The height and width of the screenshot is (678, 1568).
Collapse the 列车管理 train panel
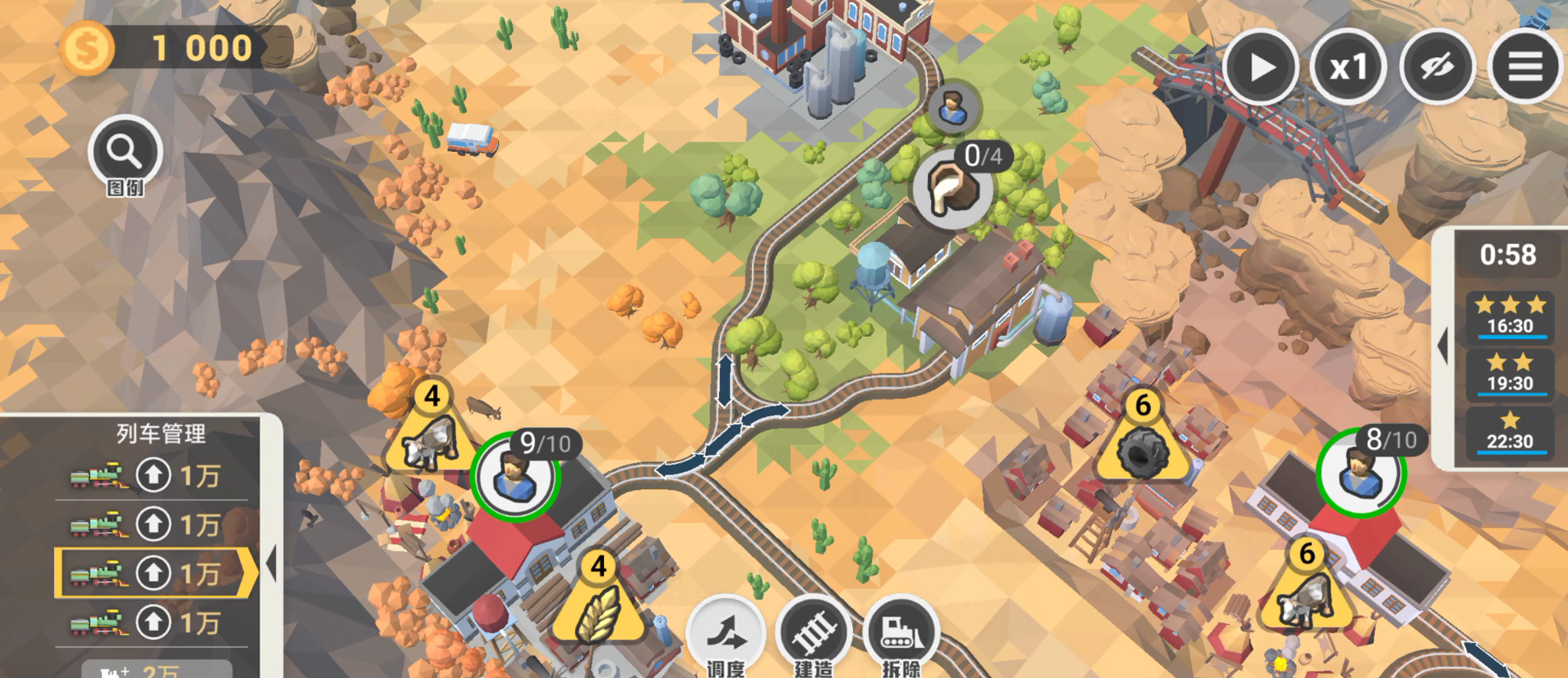click(x=272, y=564)
